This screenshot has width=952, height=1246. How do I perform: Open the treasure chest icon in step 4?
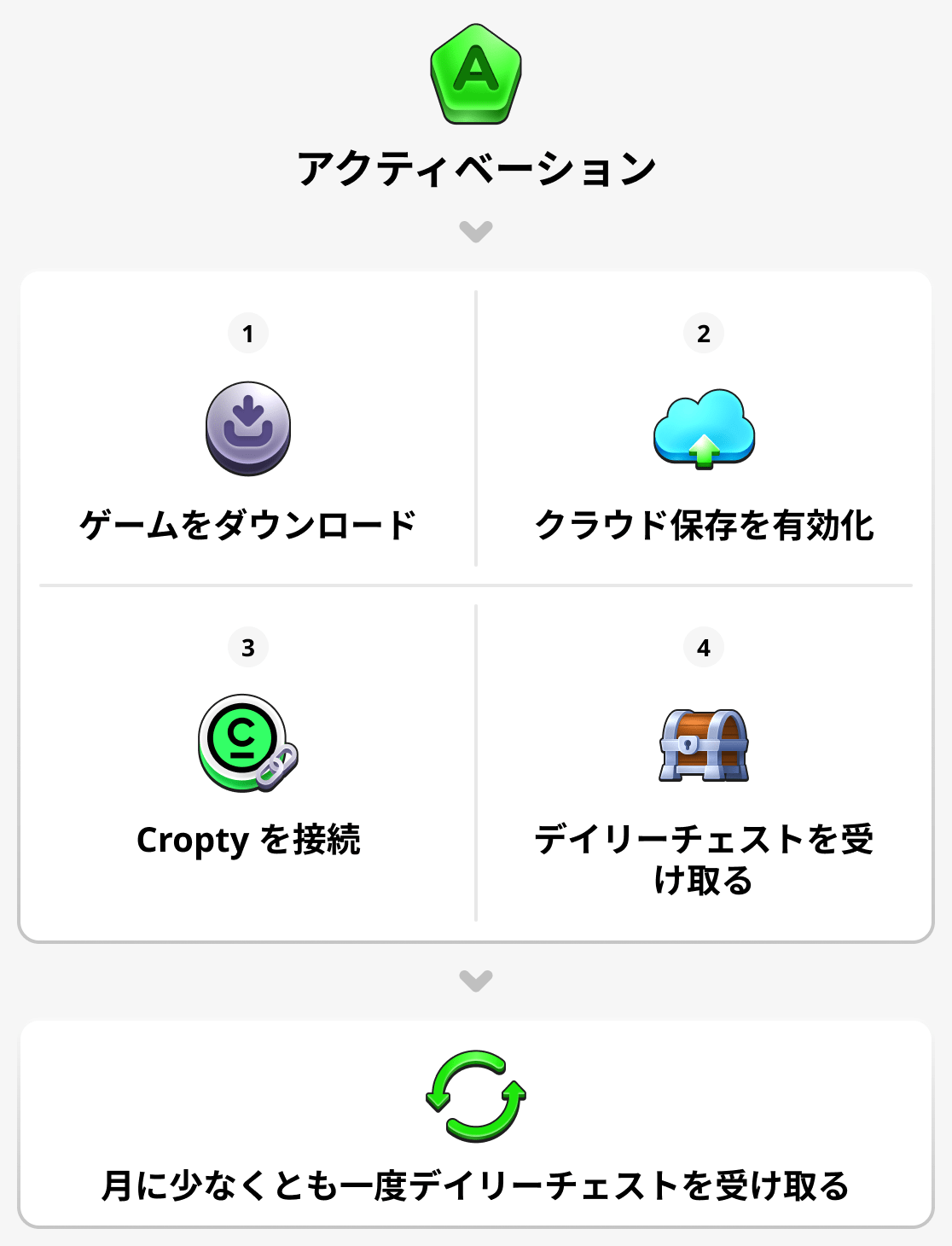click(x=703, y=744)
